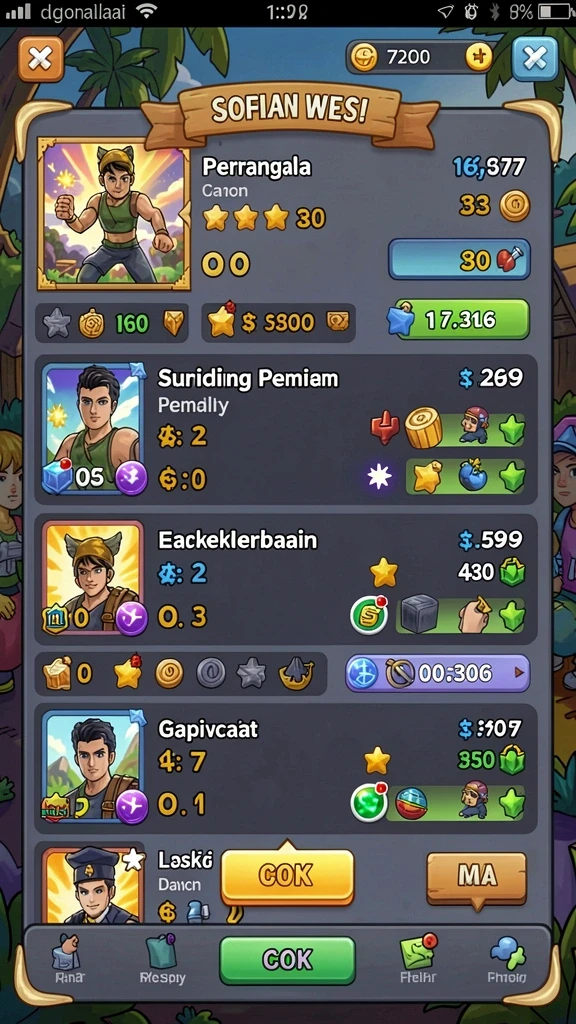Open the Eackeklerbaain character card

pyautogui.click(x=285, y=579)
